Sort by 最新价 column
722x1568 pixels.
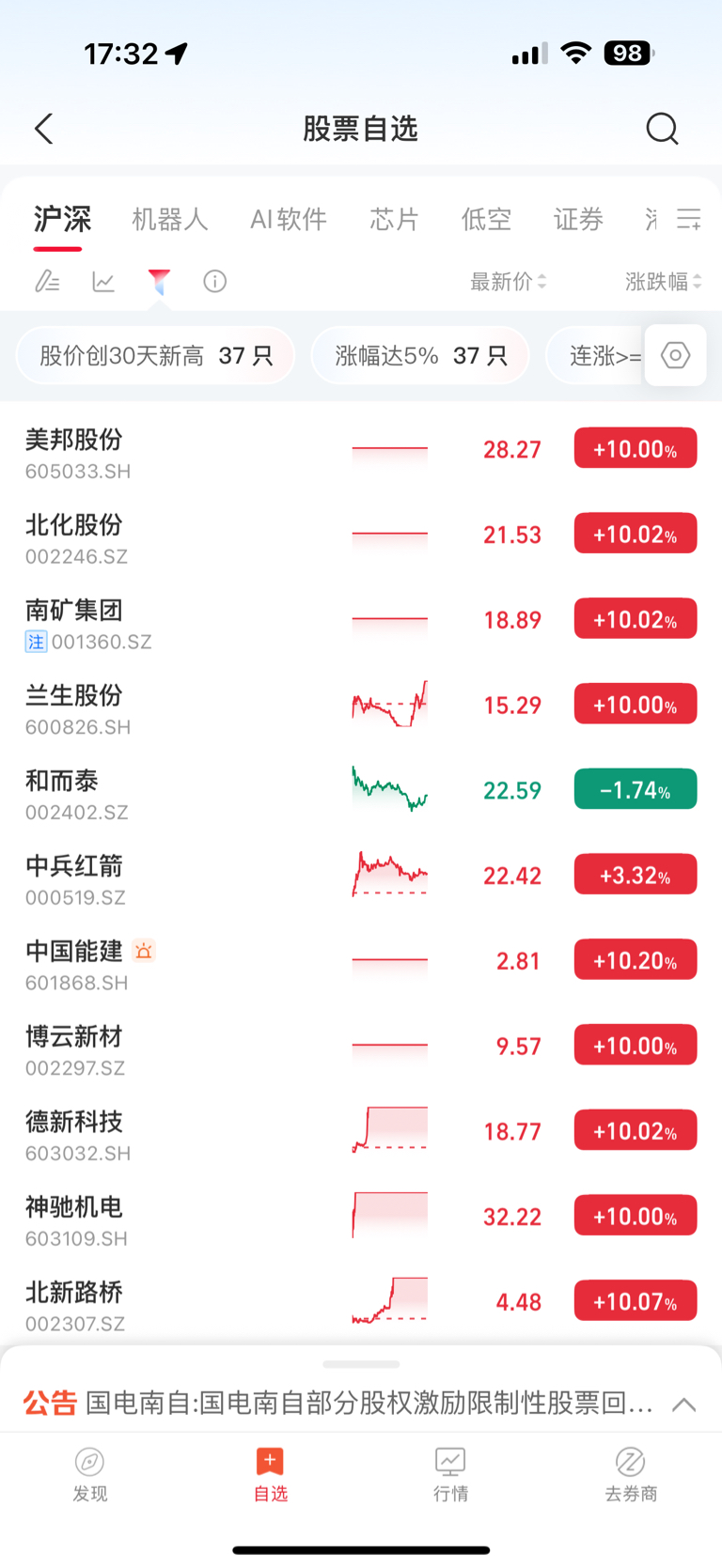(509, 281)
